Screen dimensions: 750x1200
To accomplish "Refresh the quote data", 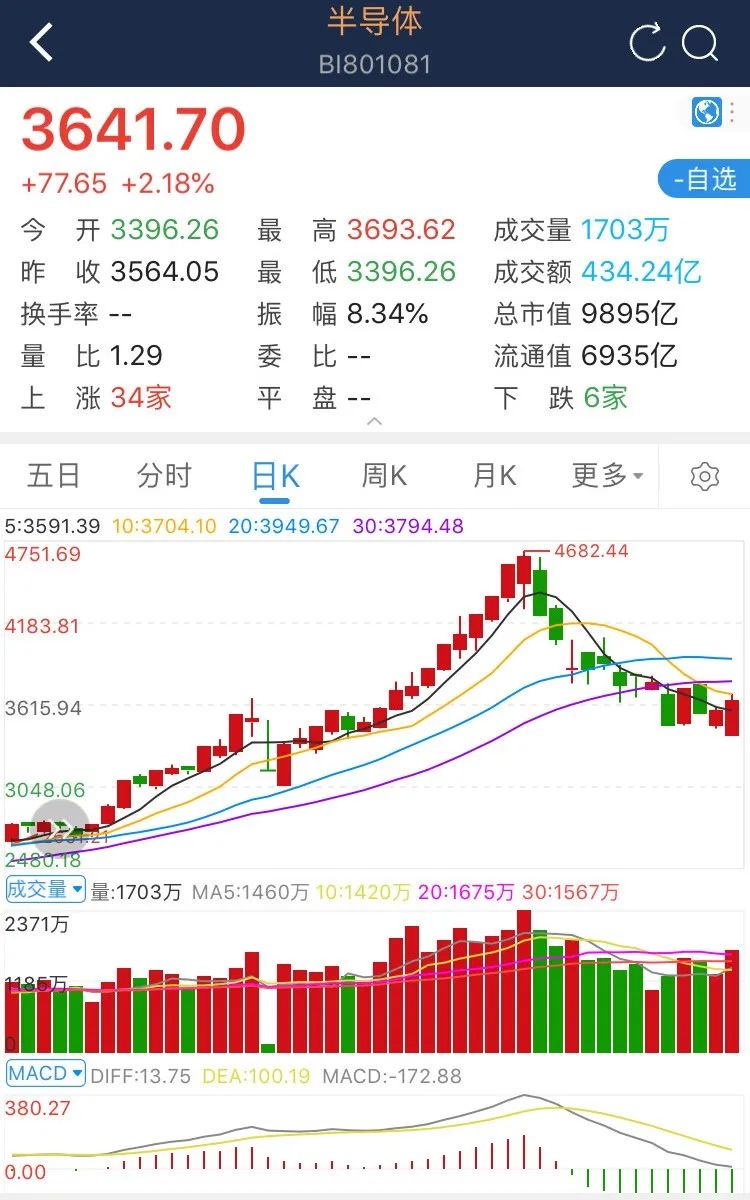I will pyautogui.click(x=647, y=43).
